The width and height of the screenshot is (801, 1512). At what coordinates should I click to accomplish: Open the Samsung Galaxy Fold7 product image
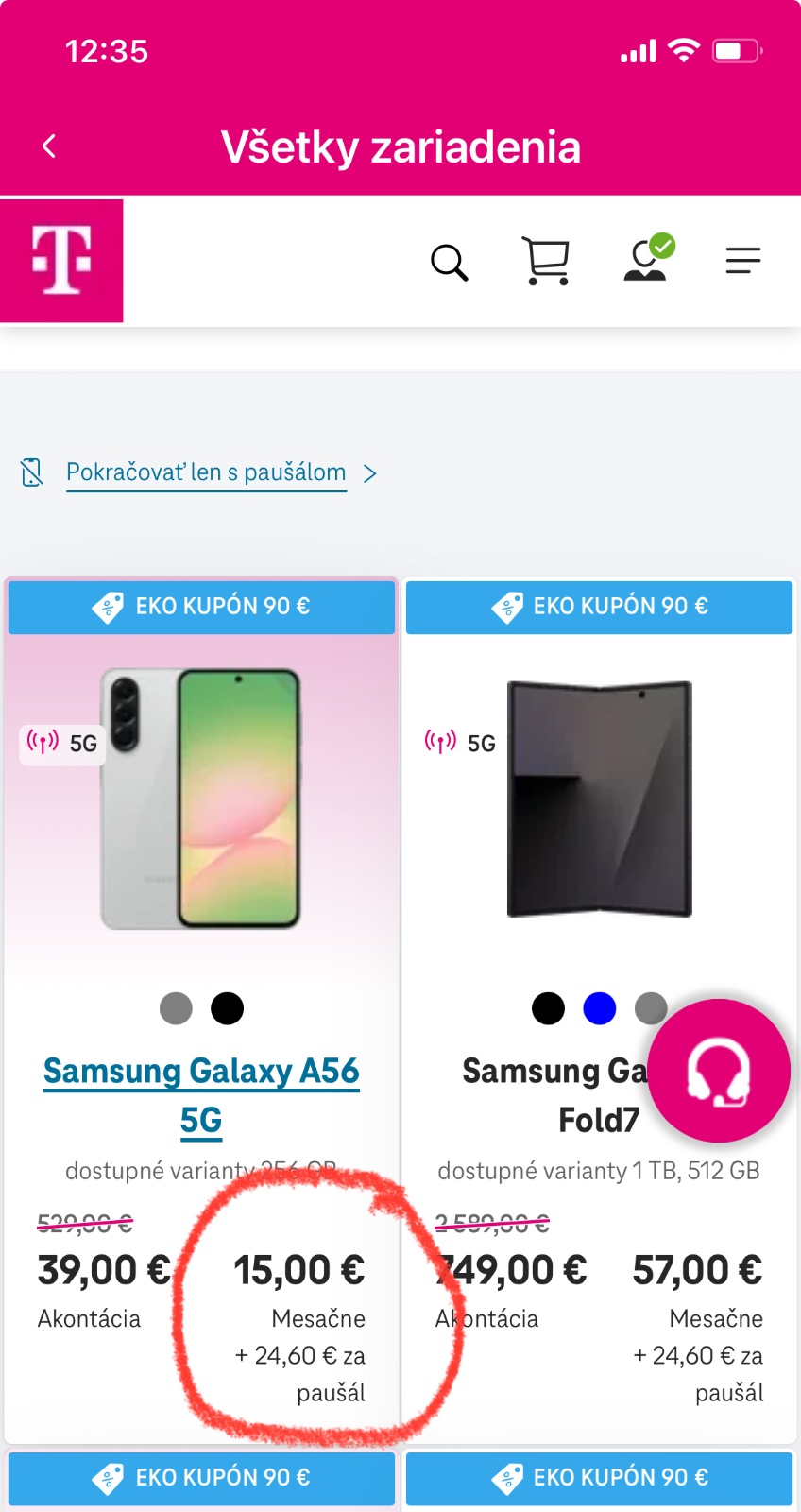tap(600, 799)
